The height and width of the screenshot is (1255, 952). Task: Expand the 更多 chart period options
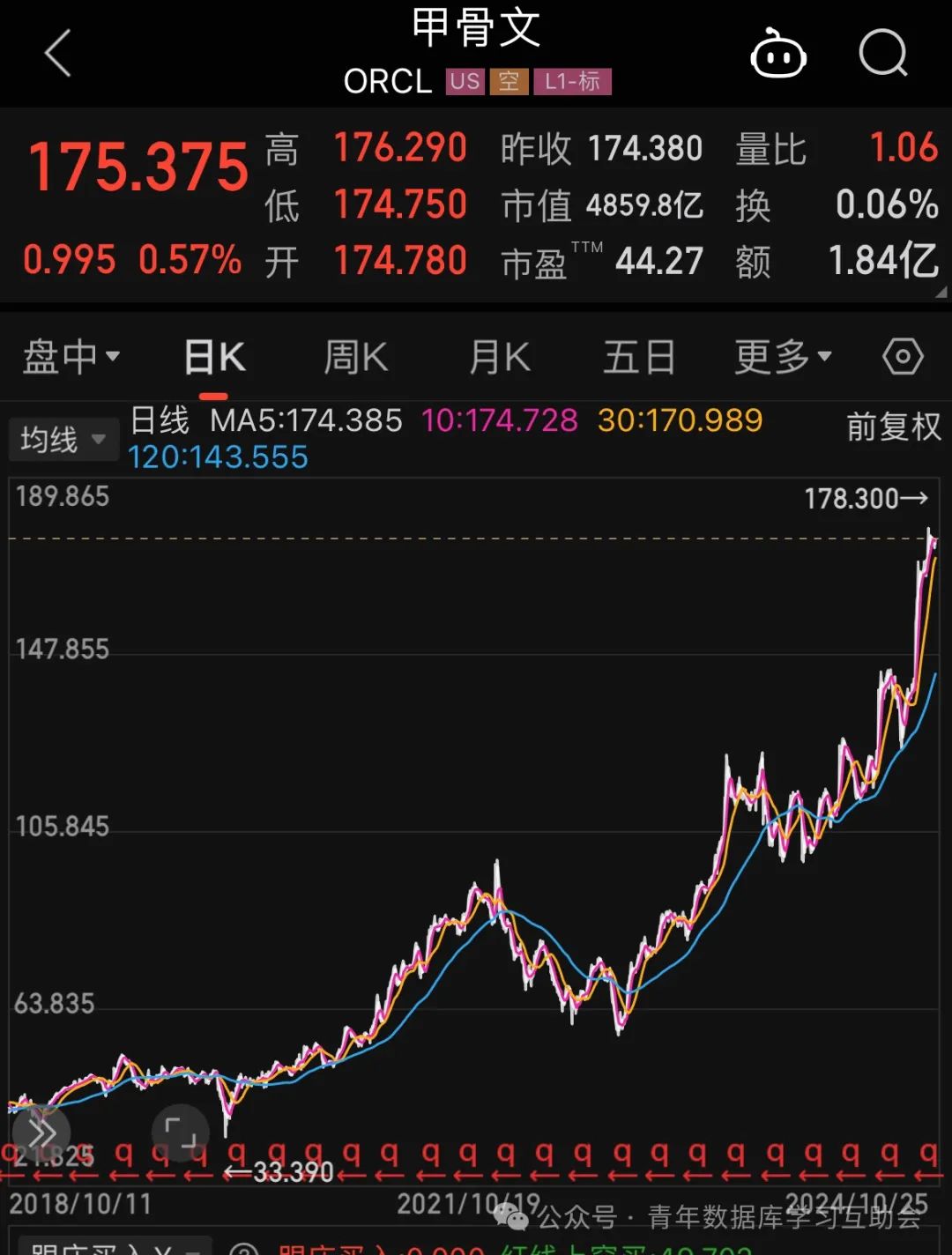(x=783, y=357)
